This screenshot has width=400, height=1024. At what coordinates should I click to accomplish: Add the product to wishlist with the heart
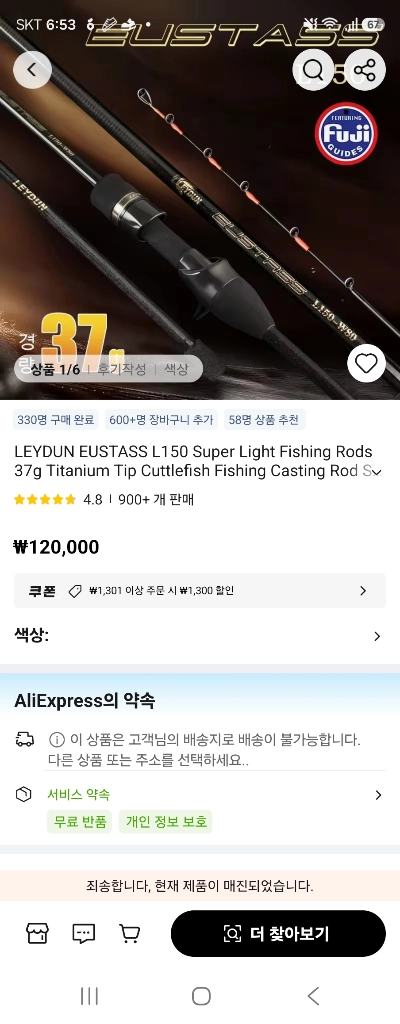pyautogui.click(x=366, y=362)
